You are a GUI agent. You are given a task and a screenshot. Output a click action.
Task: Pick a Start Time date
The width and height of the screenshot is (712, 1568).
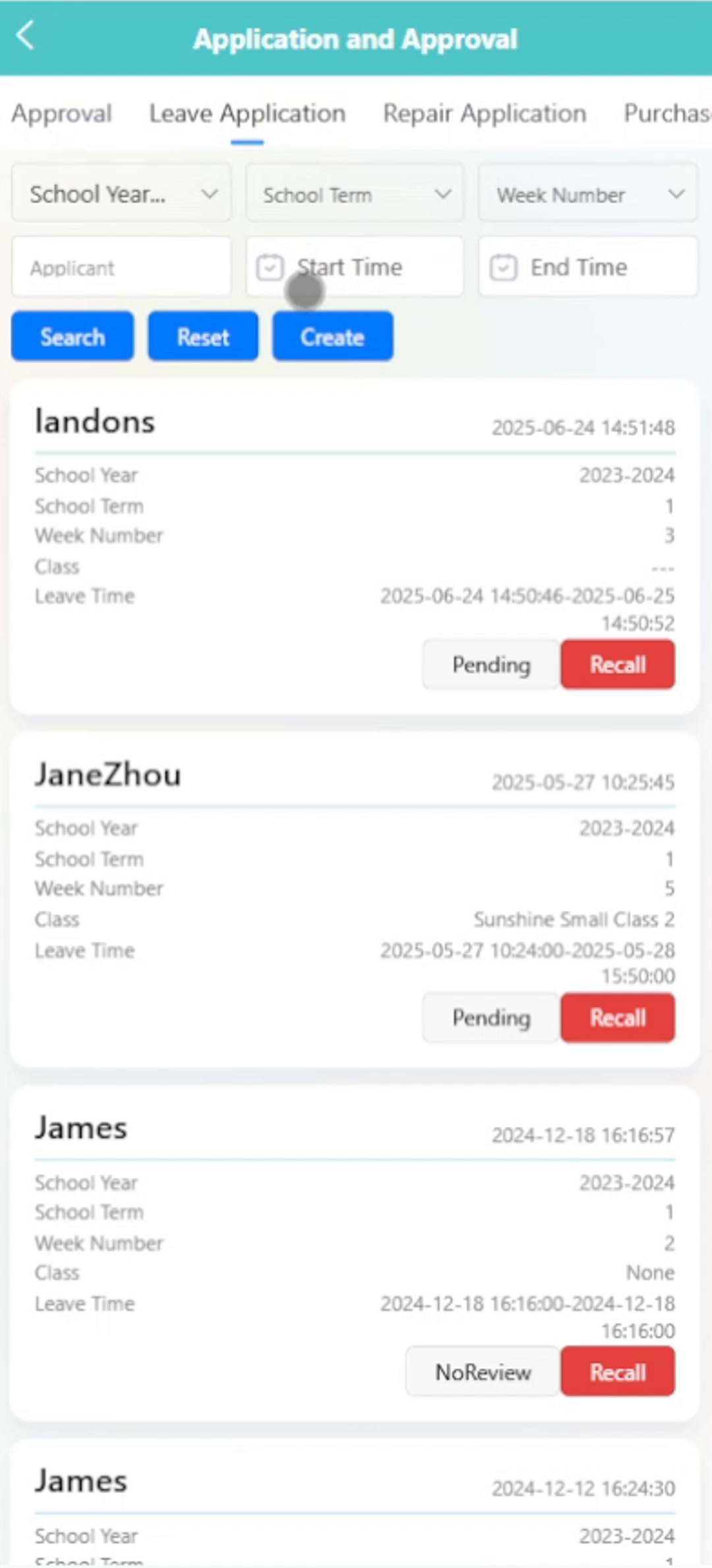tap(355, 268)
